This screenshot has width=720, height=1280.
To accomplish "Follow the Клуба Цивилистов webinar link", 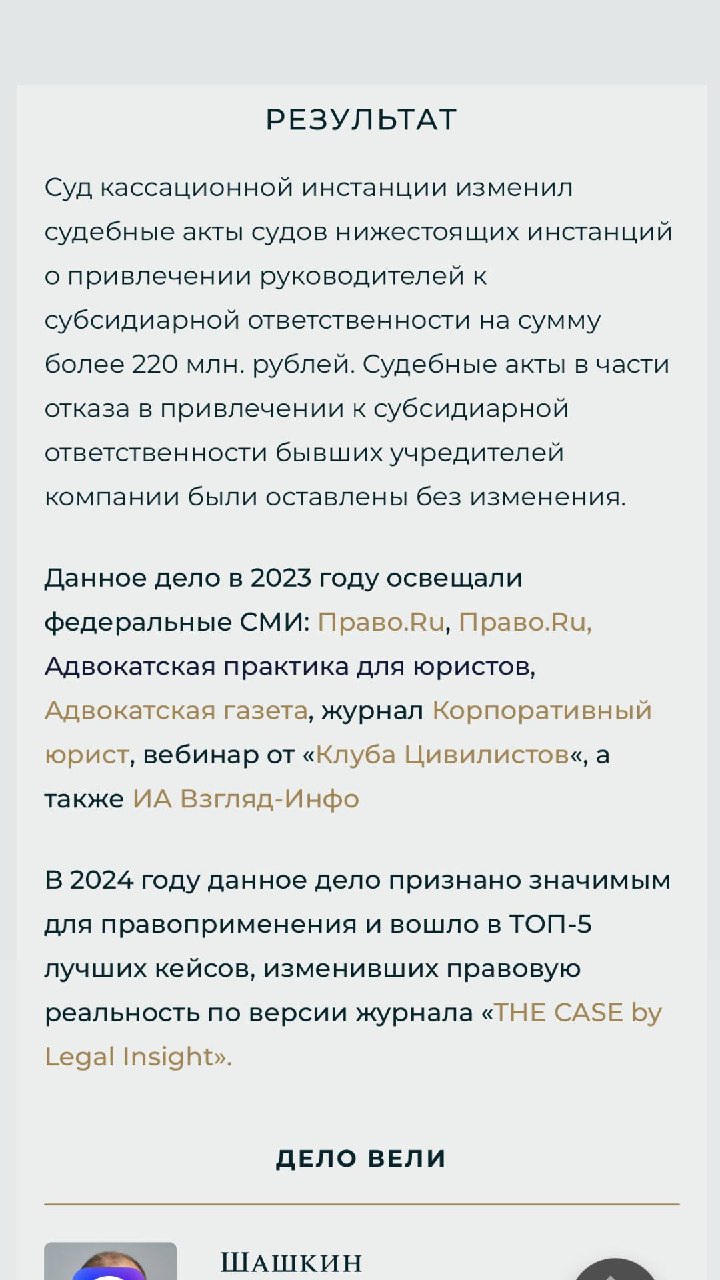I will (x=442, y=755).
